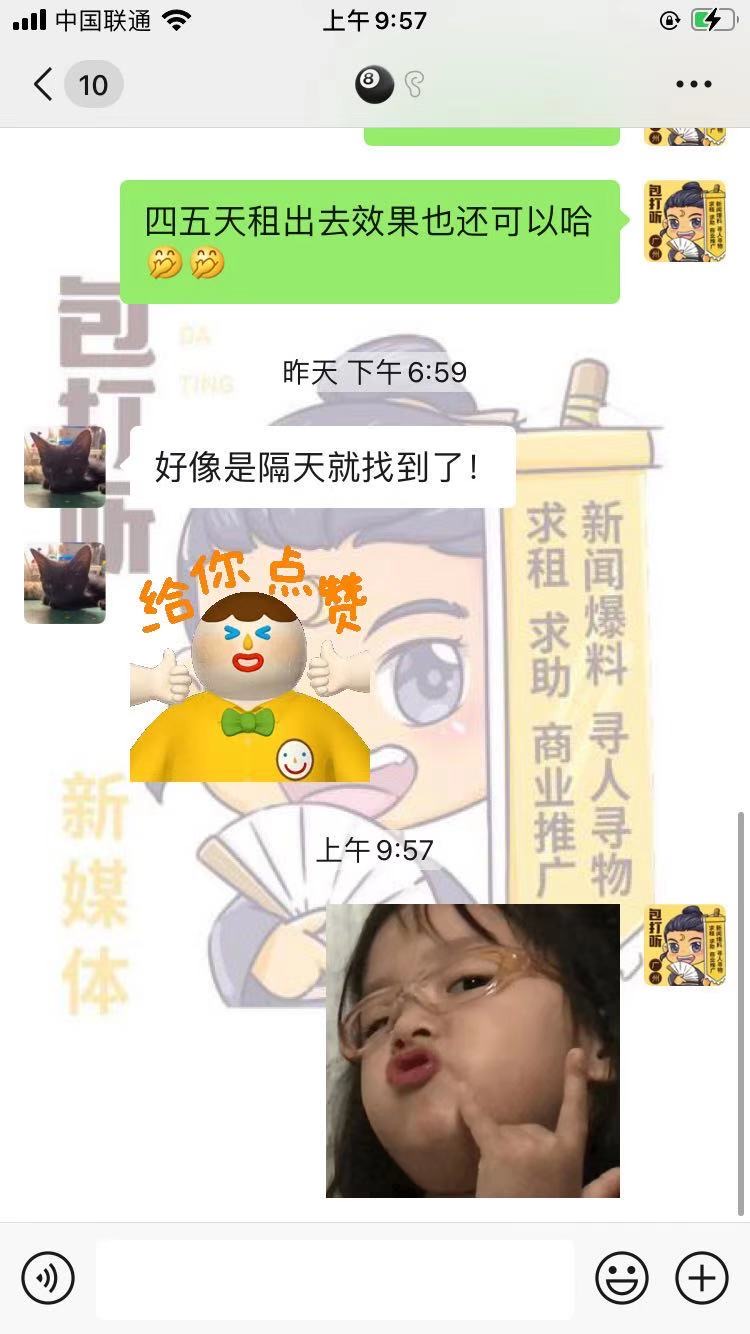The width and height of the screenshot is (750, 1334).
Task: Open the emoji sticker panel
Action: [x=622, y=1277]
